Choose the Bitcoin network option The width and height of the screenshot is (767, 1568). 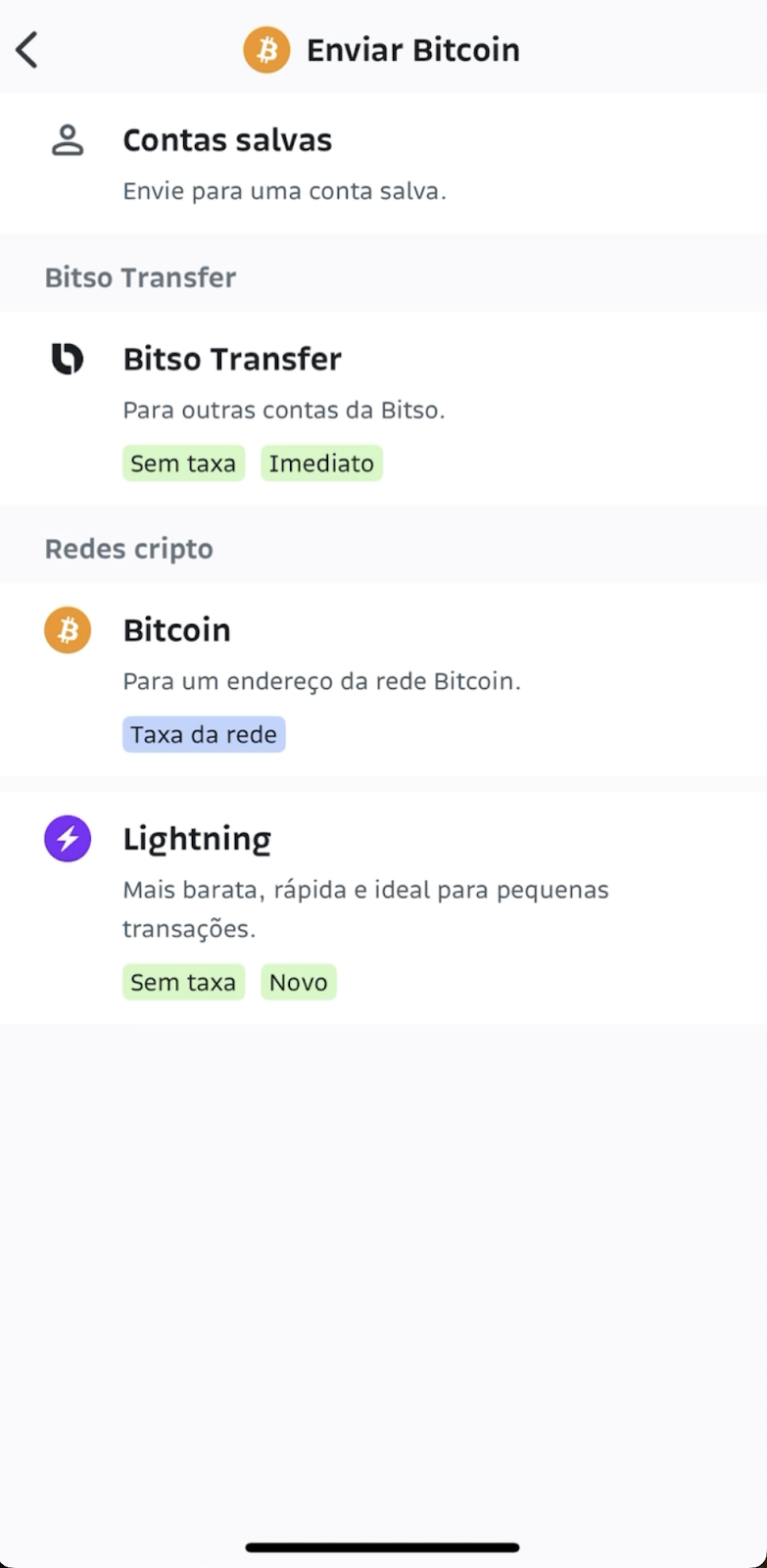383,680
